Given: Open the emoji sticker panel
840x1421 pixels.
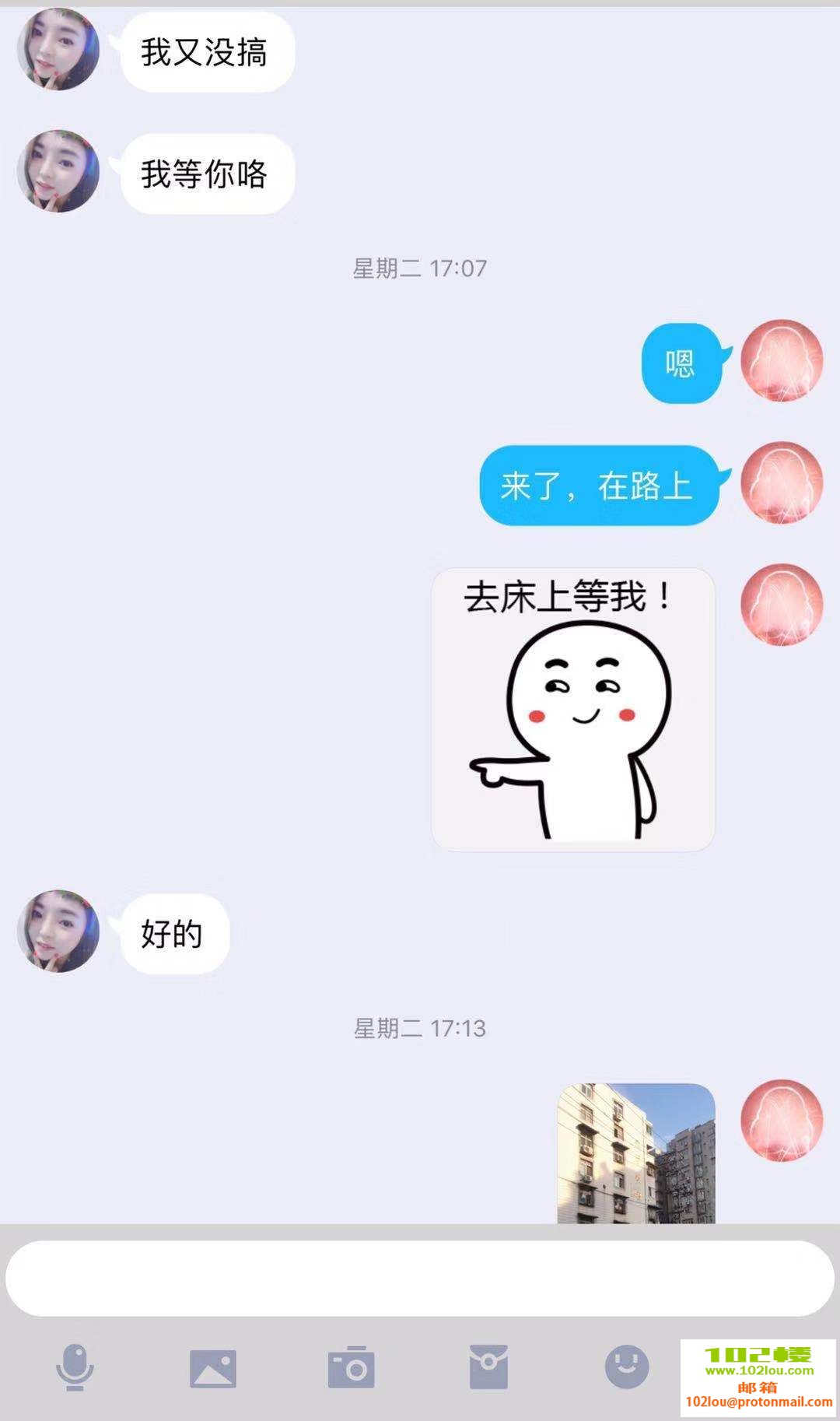Looking at the screenshot, I should pos(627,1367).
